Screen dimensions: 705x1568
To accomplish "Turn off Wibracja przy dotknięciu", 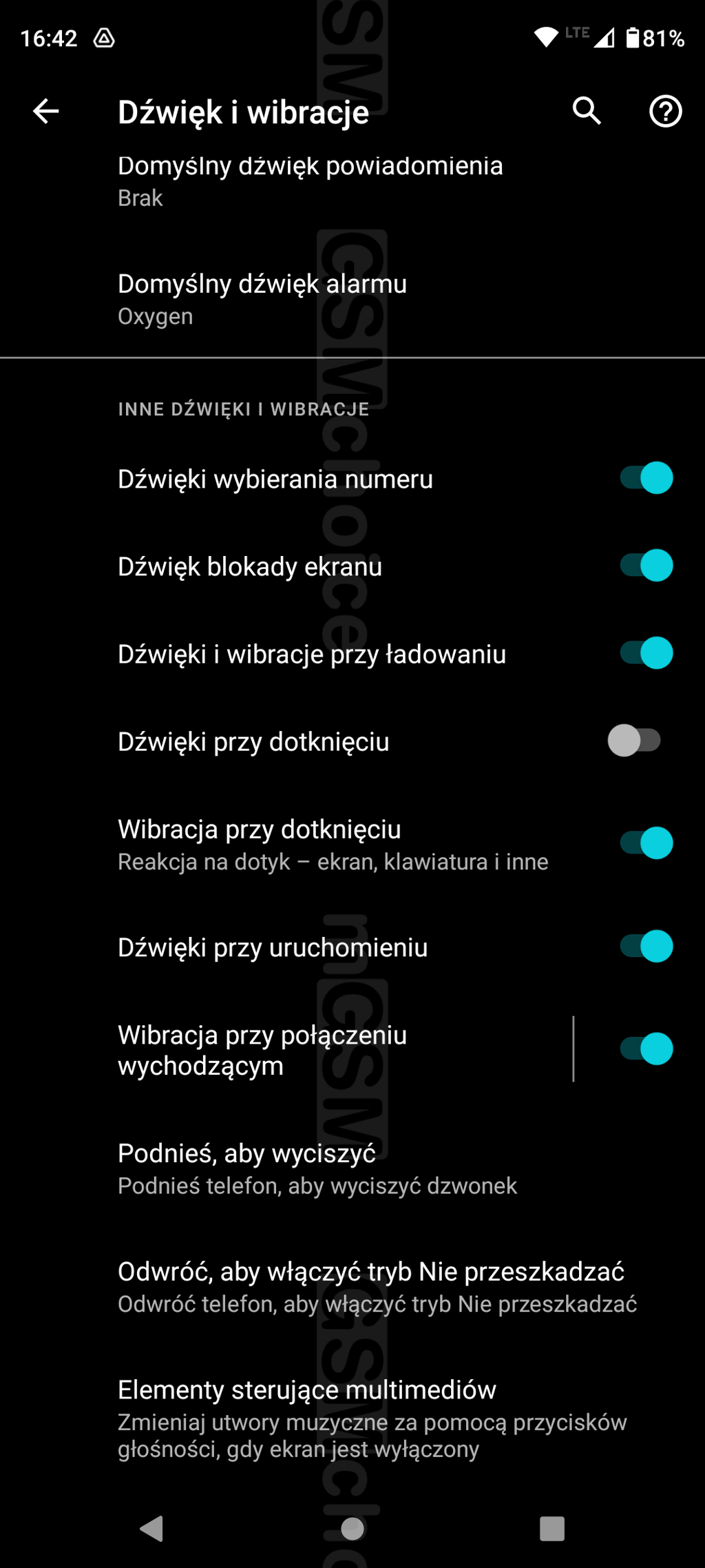I will [646, 843].
